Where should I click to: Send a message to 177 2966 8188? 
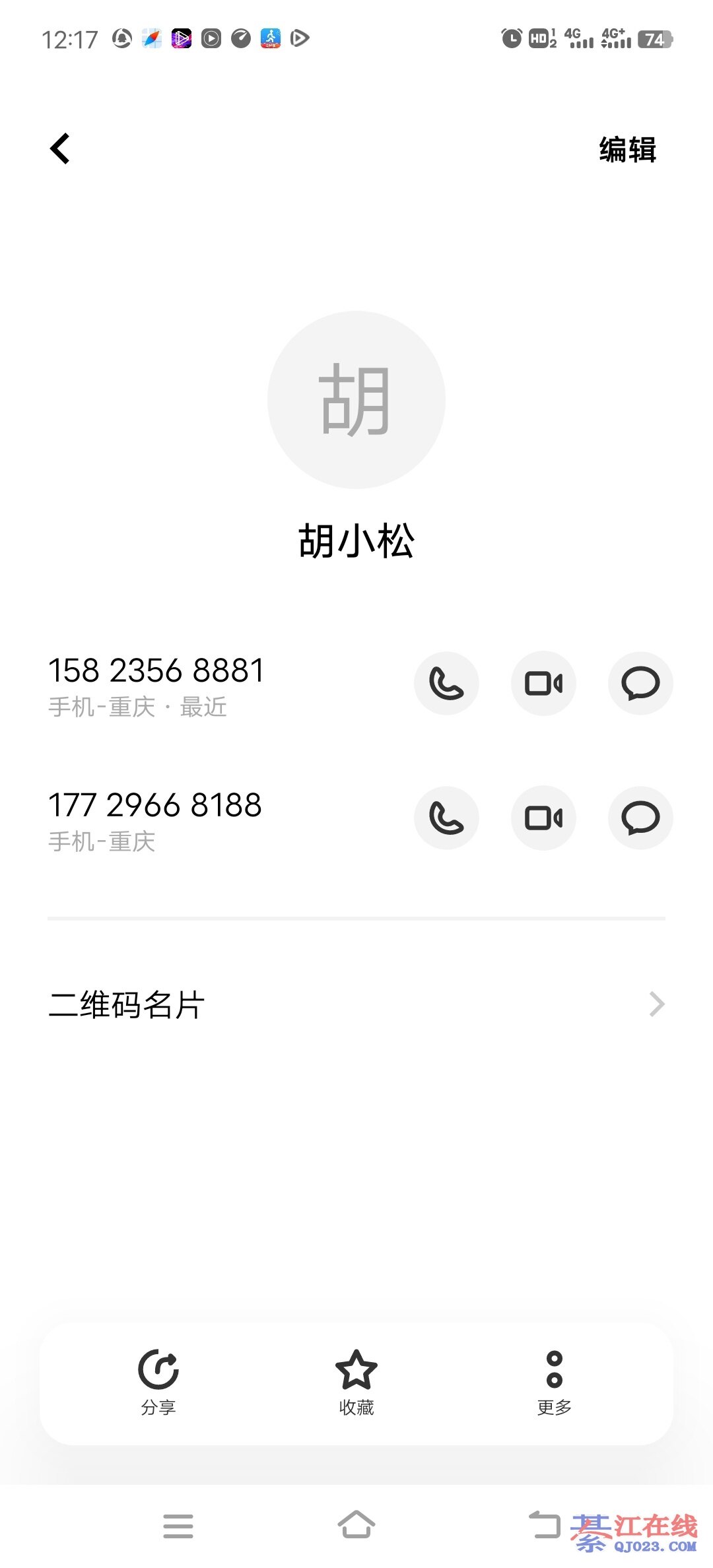pos(640,818)
